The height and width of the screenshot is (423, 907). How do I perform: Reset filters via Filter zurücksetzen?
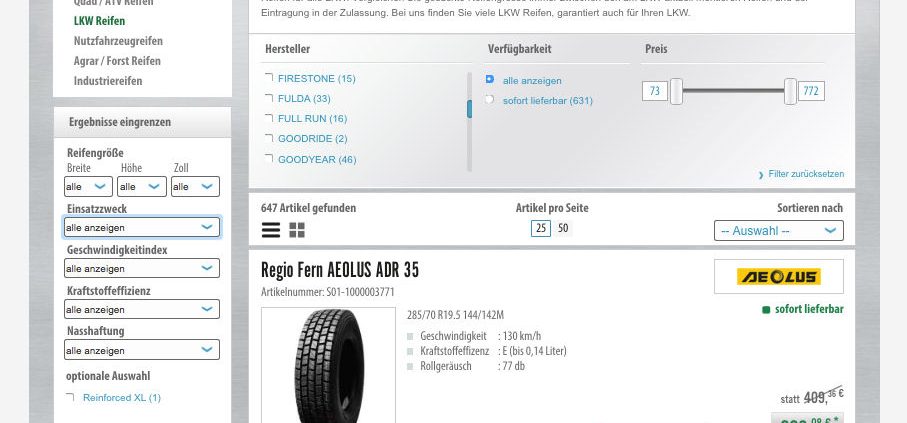[x=805, y=174]
